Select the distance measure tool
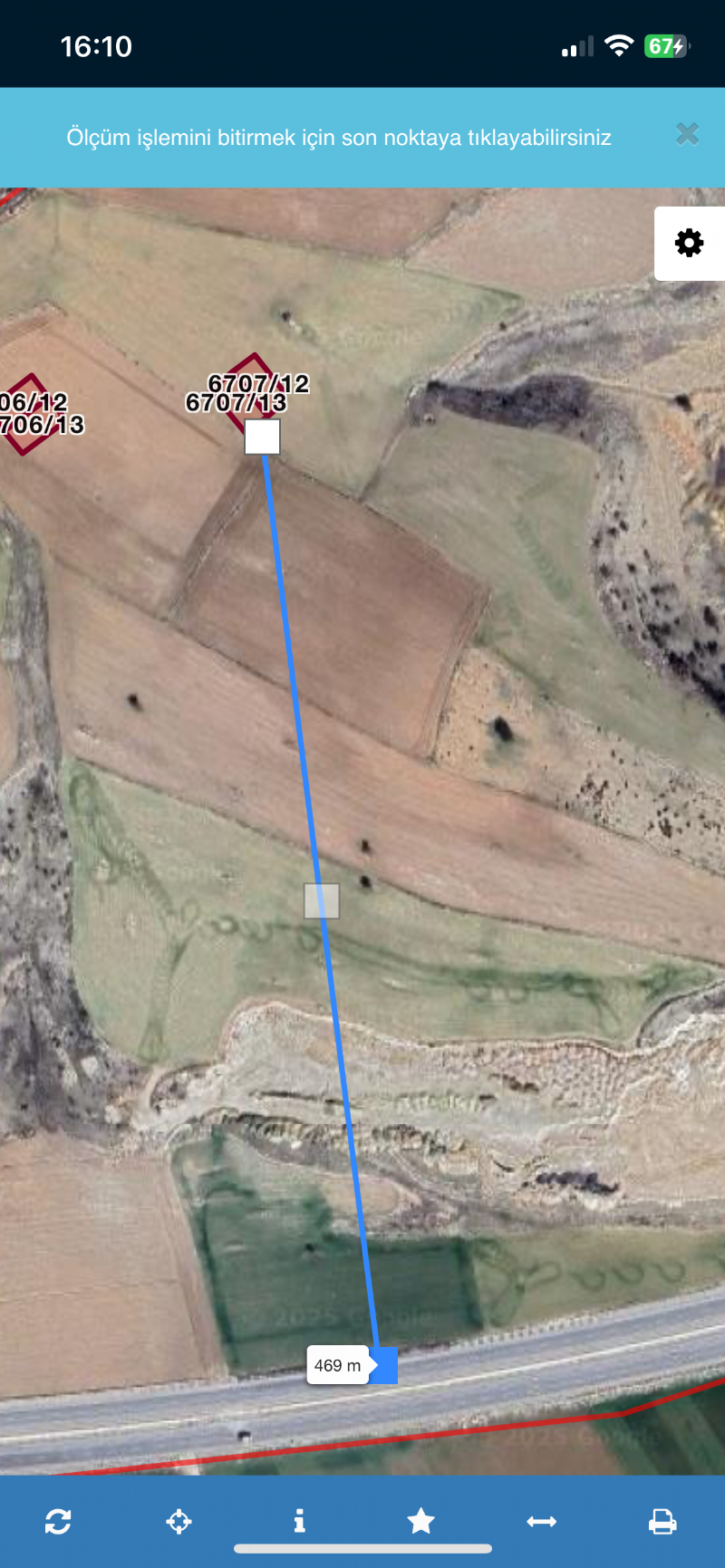Screen dimensions: 725x1568 coord(542,1522)
